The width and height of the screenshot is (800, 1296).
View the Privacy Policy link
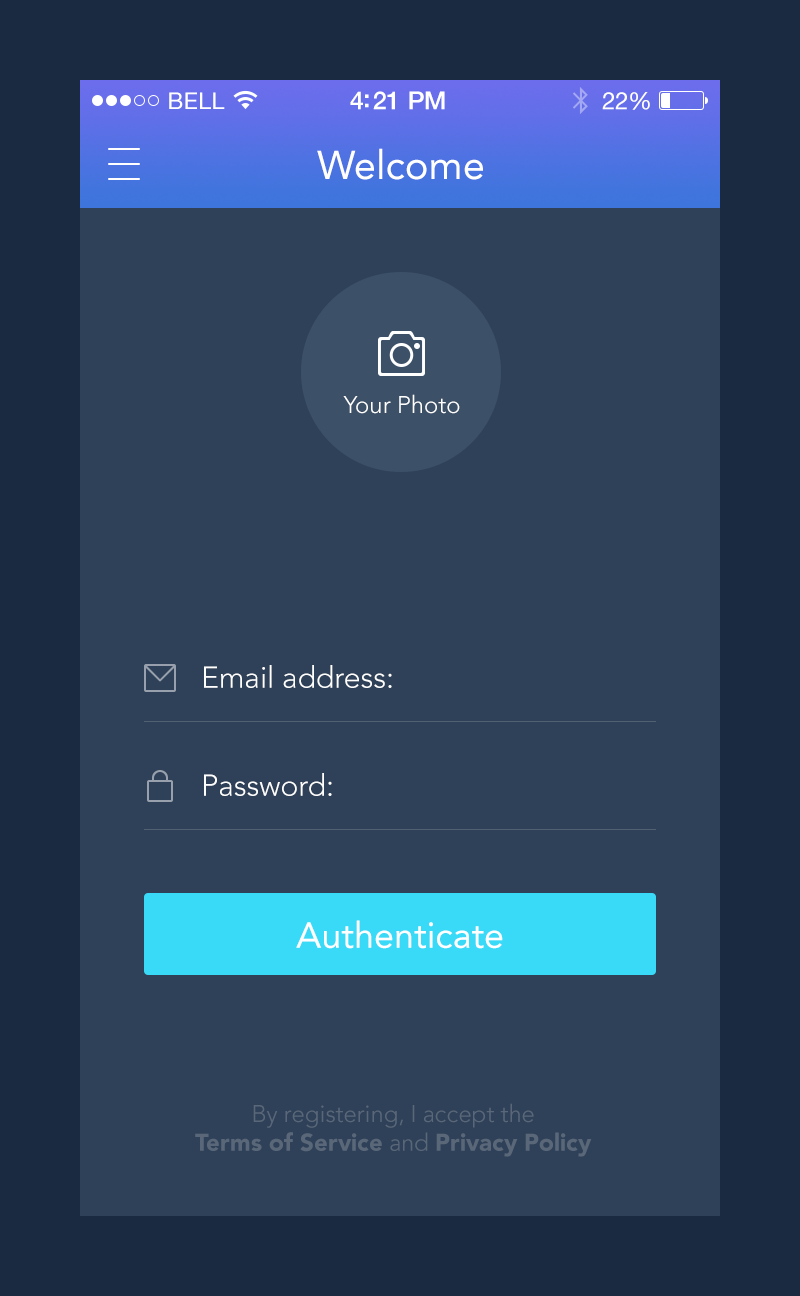coord(513,1143)
